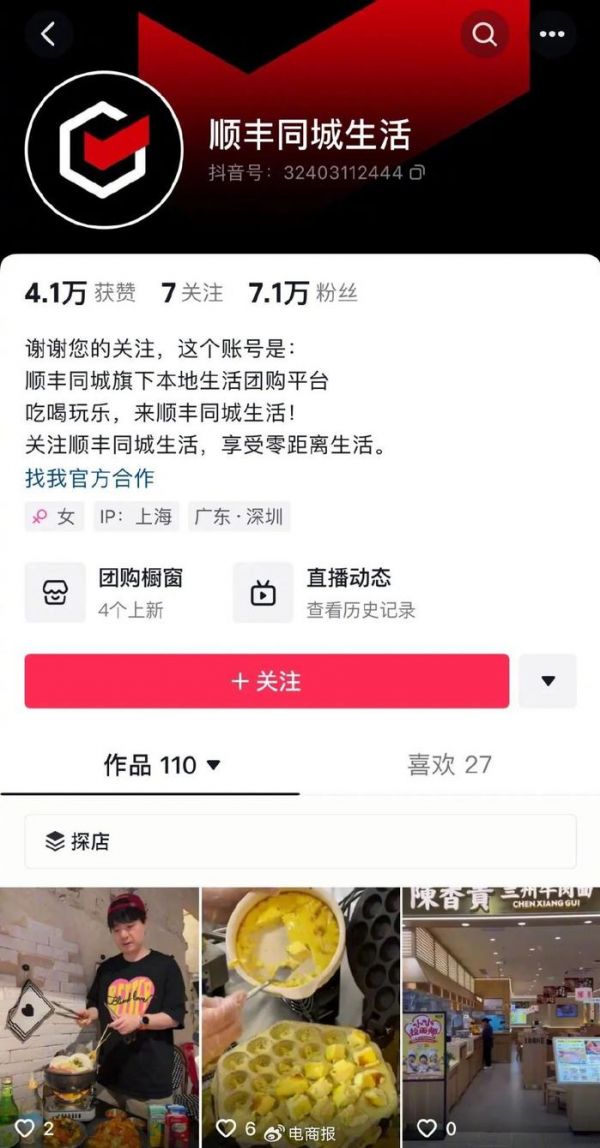Switch to the 作品 110 tab
The image size is (600, 1148).
[x=162, y=765]
